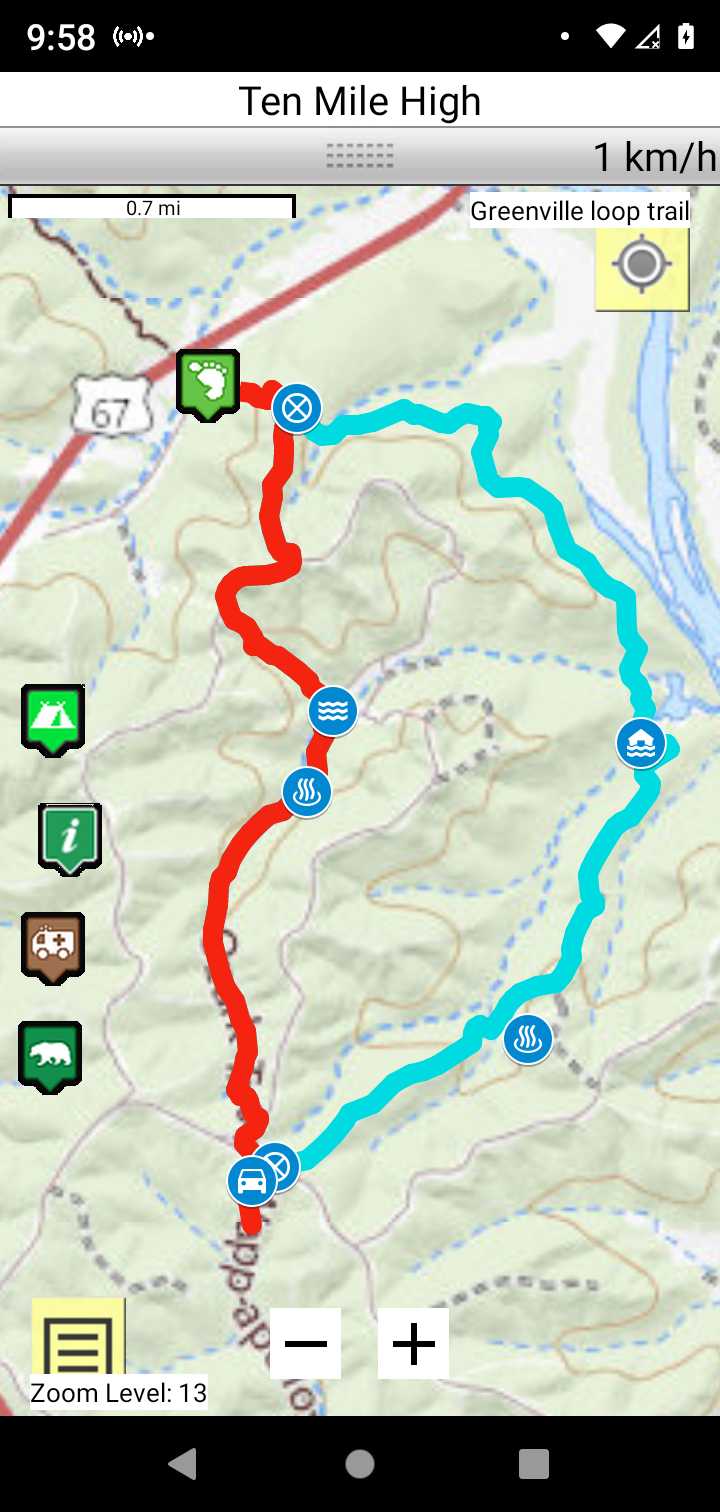Viewport: 720px width, 1512px height.
Task: Tap the flooded house waypoint on blue trail
Action: [640, 744]
